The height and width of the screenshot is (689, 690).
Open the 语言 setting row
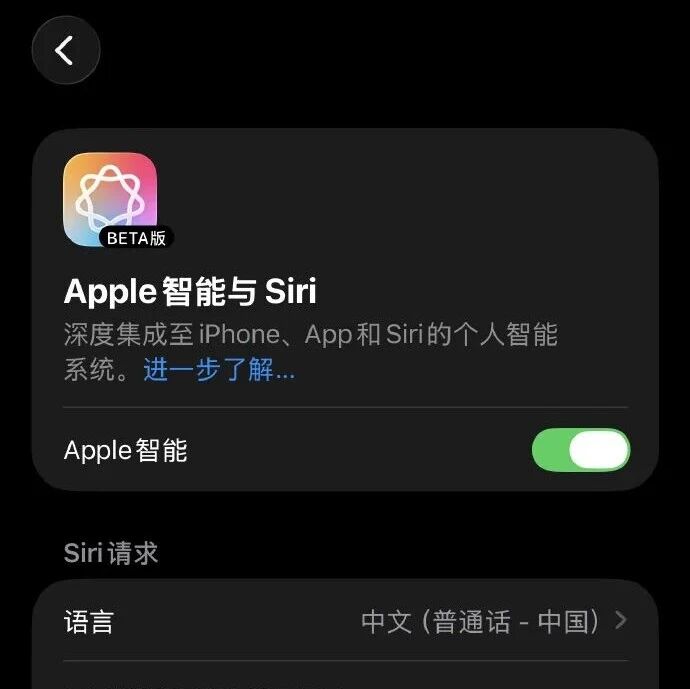[x=345, y=621]
